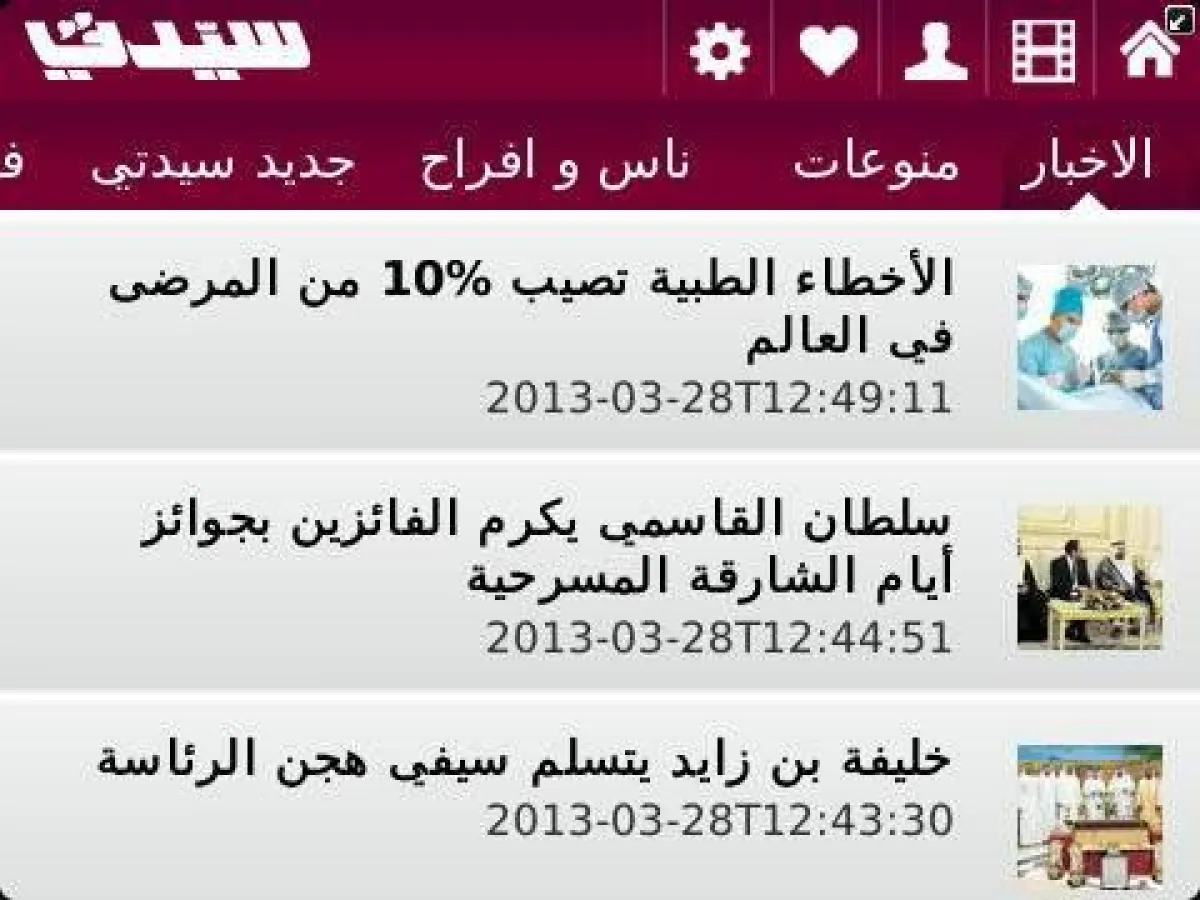Select the الاخبار tab

pyautogui.click(x=1086, y=162)
